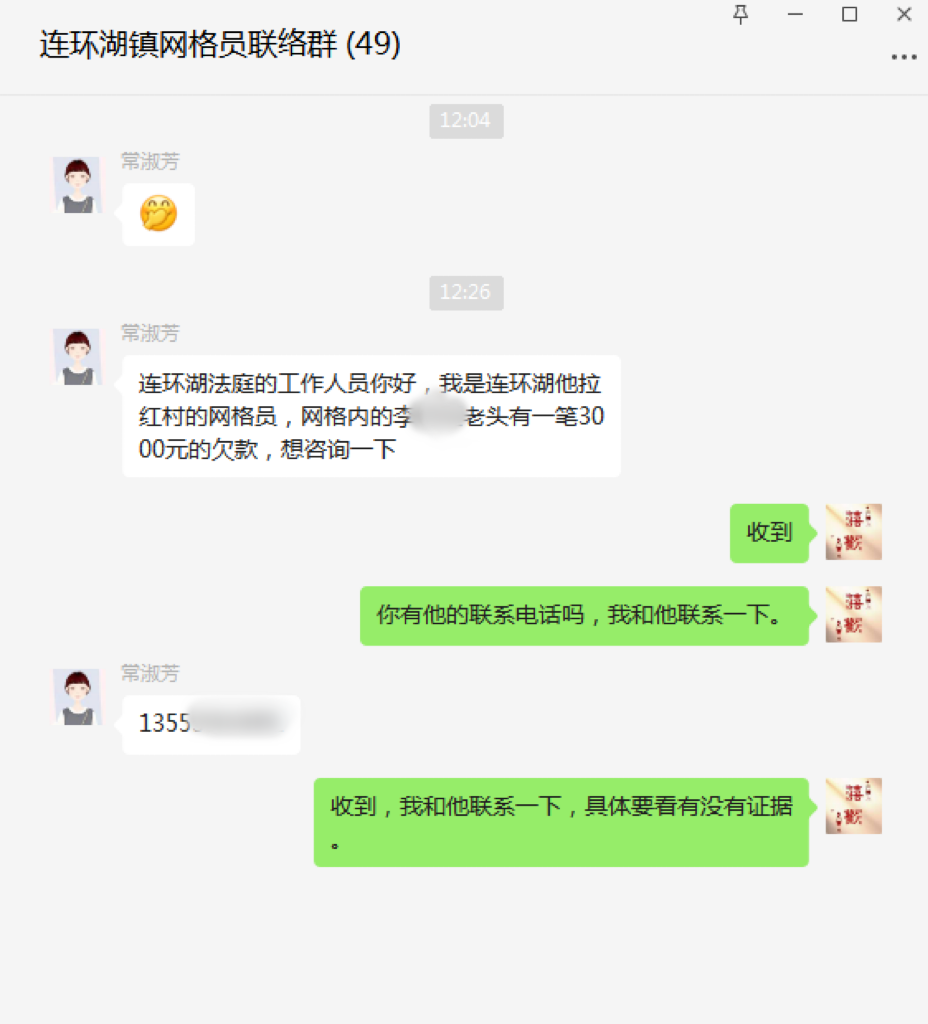Select the message starting with 连环湖法庭的工作人员你好
The image size is (928, 1024).
click(371, 416)
